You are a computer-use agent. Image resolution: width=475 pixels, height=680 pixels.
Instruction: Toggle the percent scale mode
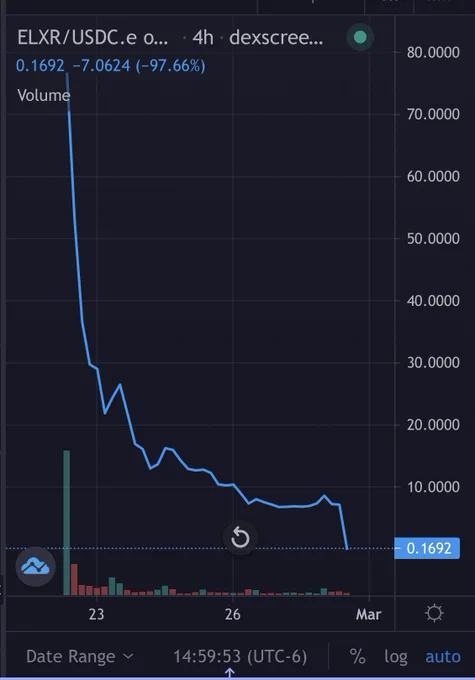pos(357,657)
